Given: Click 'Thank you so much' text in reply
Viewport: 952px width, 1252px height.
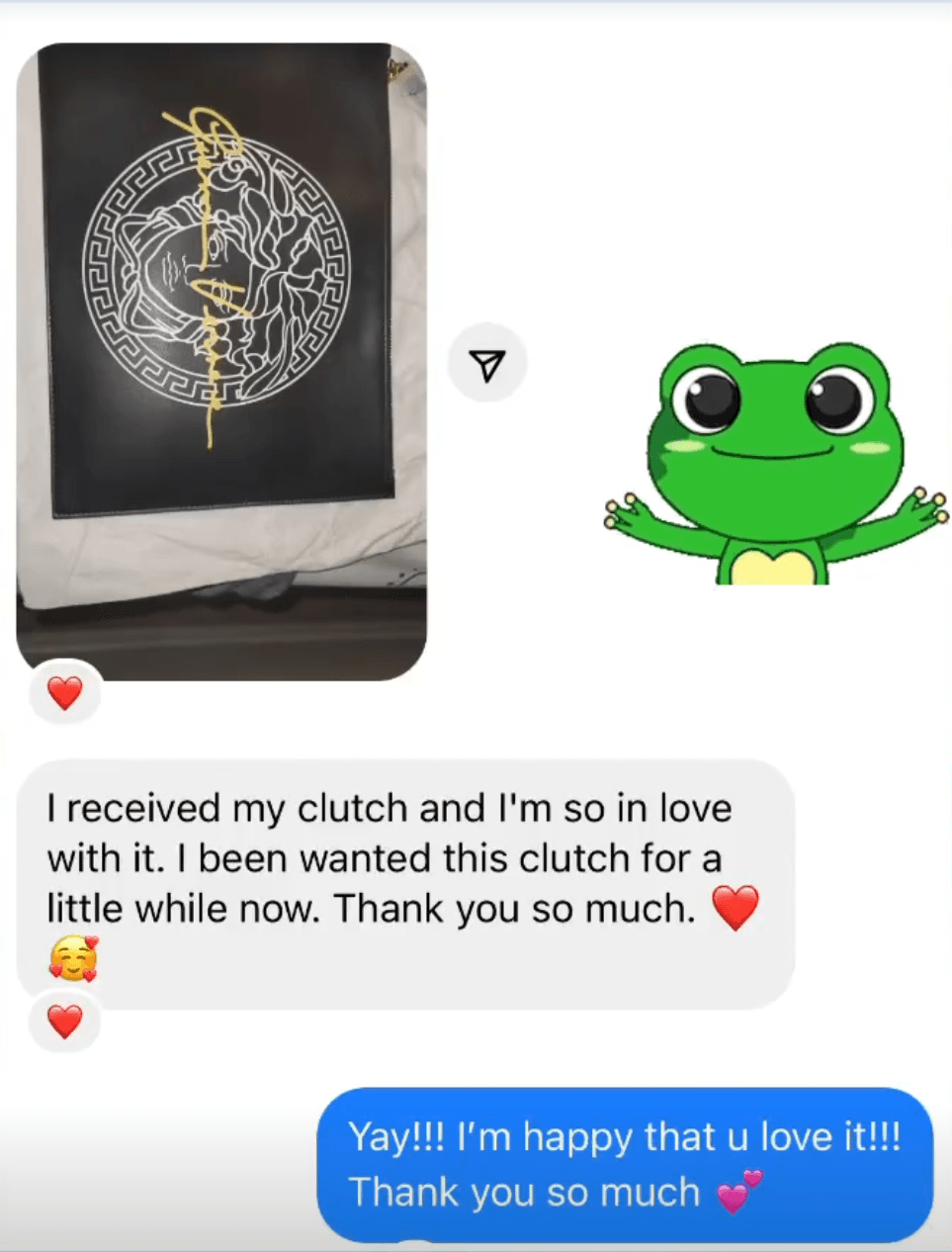Looking at the screenshot, I should (524, 1192).
